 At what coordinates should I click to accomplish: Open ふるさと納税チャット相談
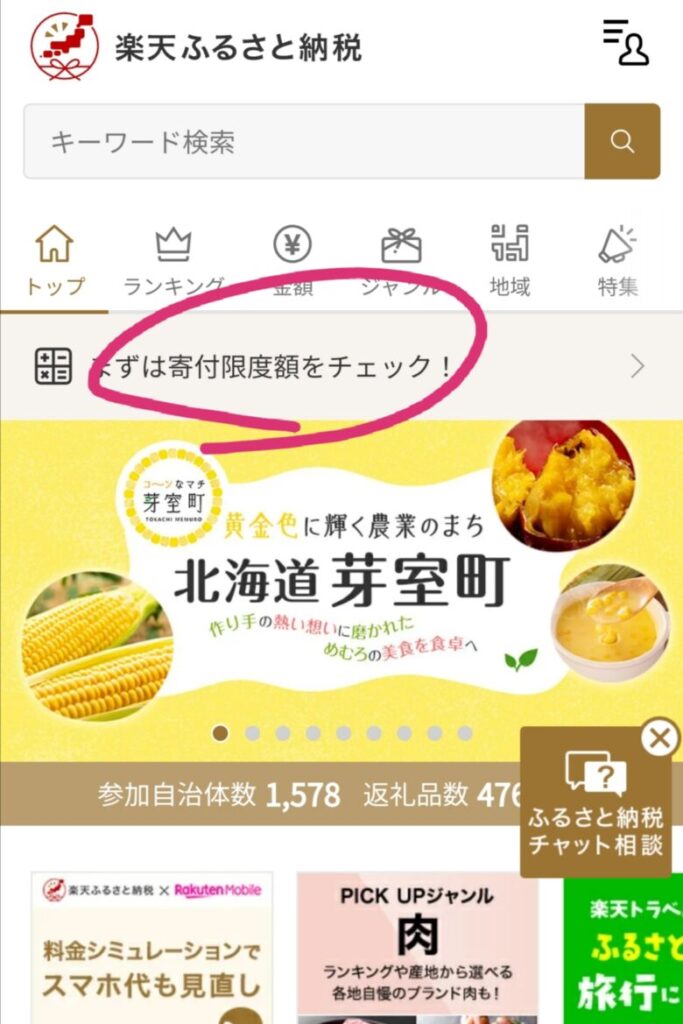tap(596, 810)
